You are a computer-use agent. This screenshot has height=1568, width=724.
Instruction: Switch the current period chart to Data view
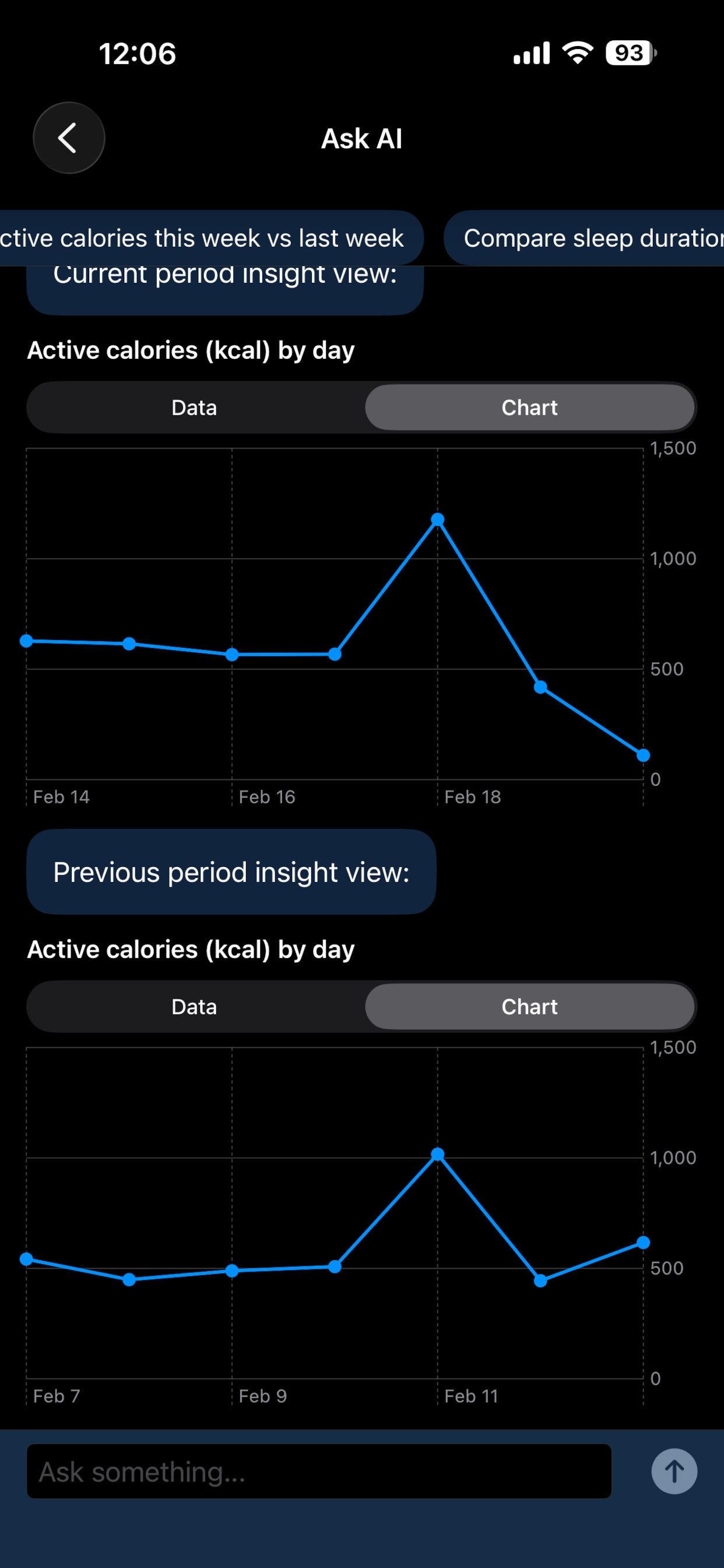(x=194, y=407)
